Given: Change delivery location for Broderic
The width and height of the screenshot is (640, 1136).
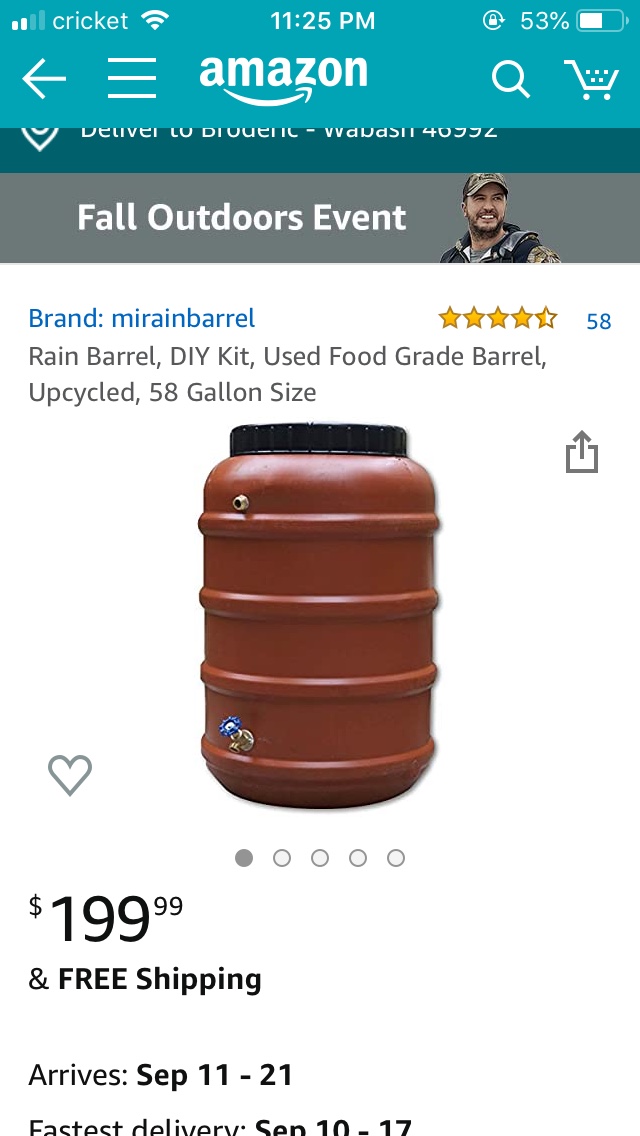Looking at the screenshot, I should point(288,132).
